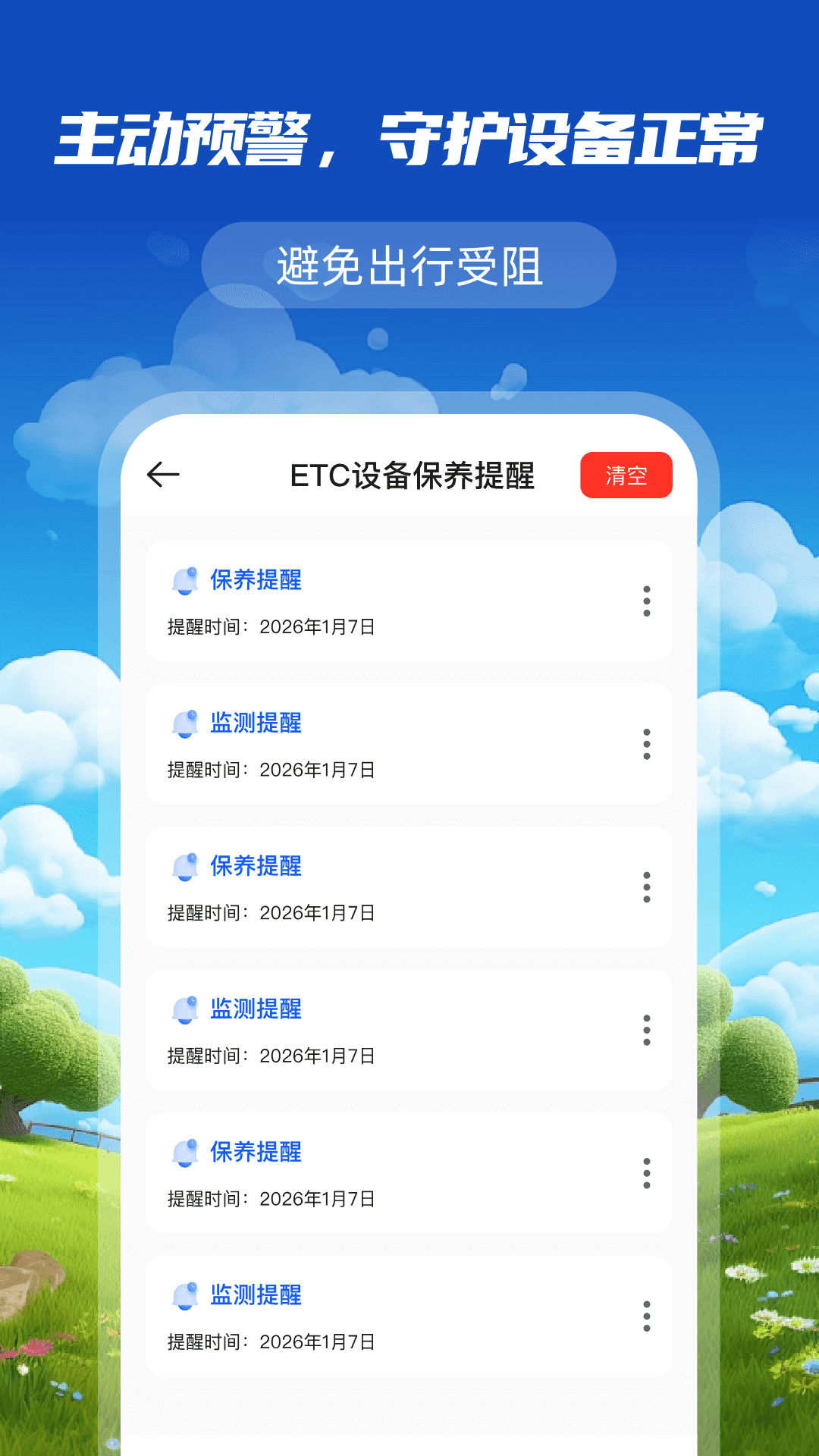Click the bell icon on third 保养提醒 card

pyautogui.click(x=184, y=1152)
